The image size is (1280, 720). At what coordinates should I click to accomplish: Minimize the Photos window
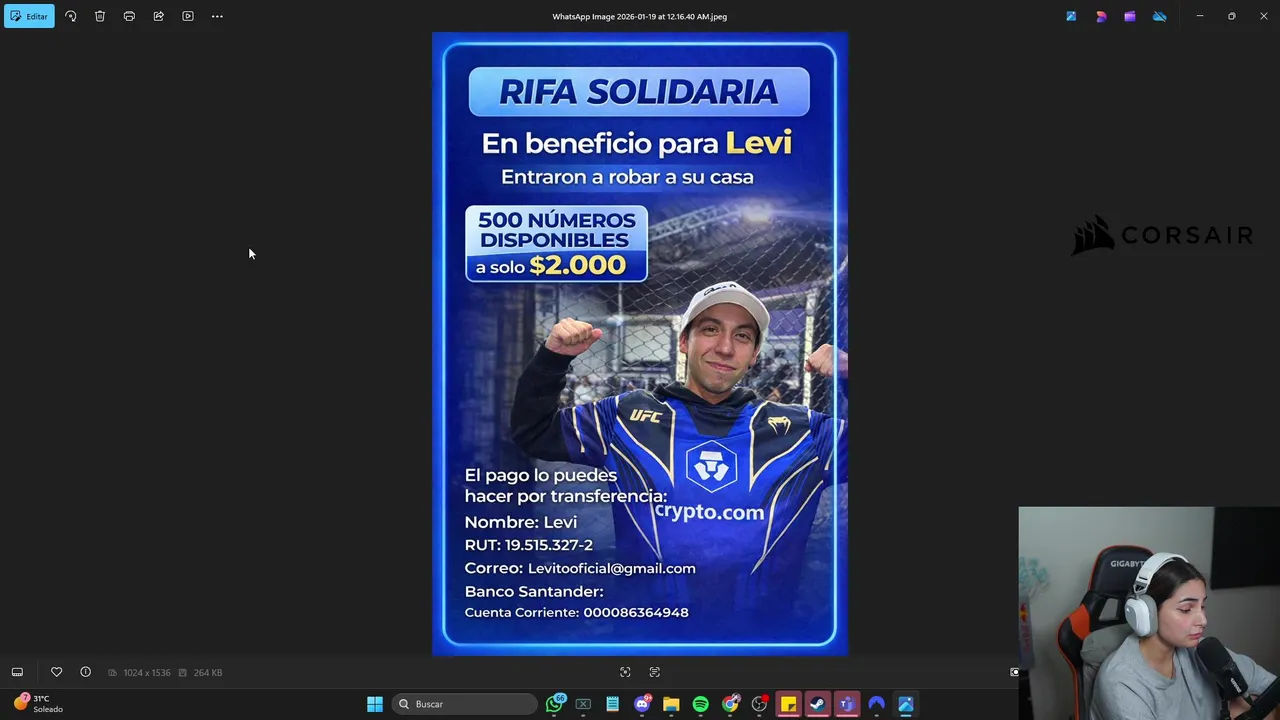tap(1199, 16)
